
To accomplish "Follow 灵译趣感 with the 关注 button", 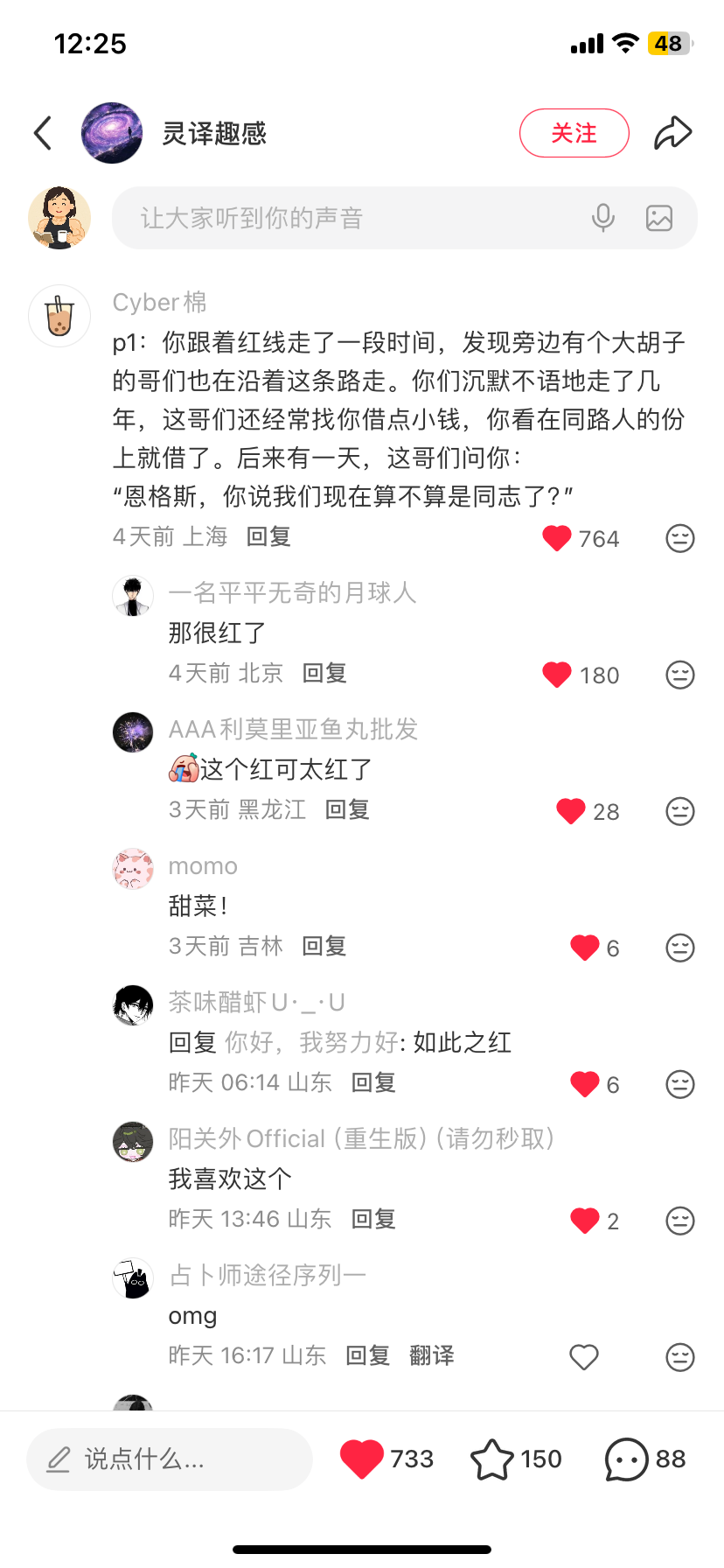I will click(574, 133).
